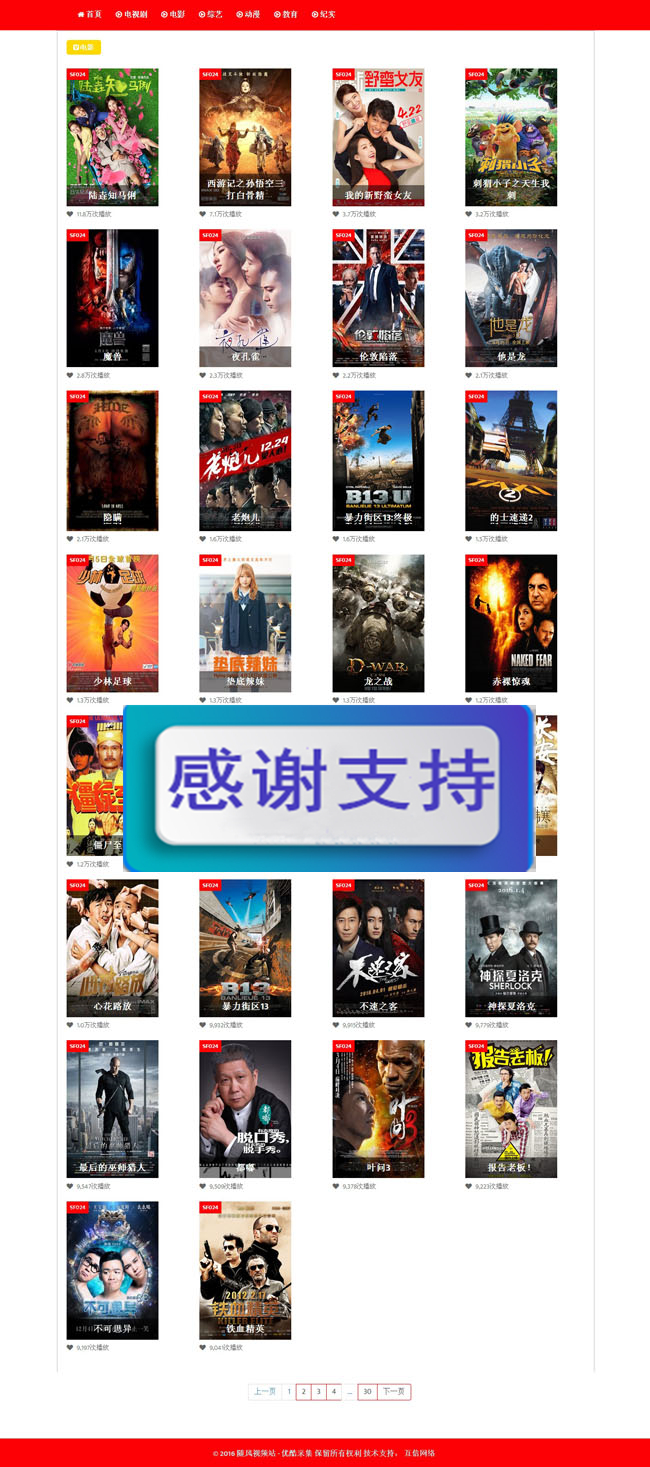Screen dimensions: 650x1467
Task: Go to the 首页 nav item
Action: [x=90, y=15]
